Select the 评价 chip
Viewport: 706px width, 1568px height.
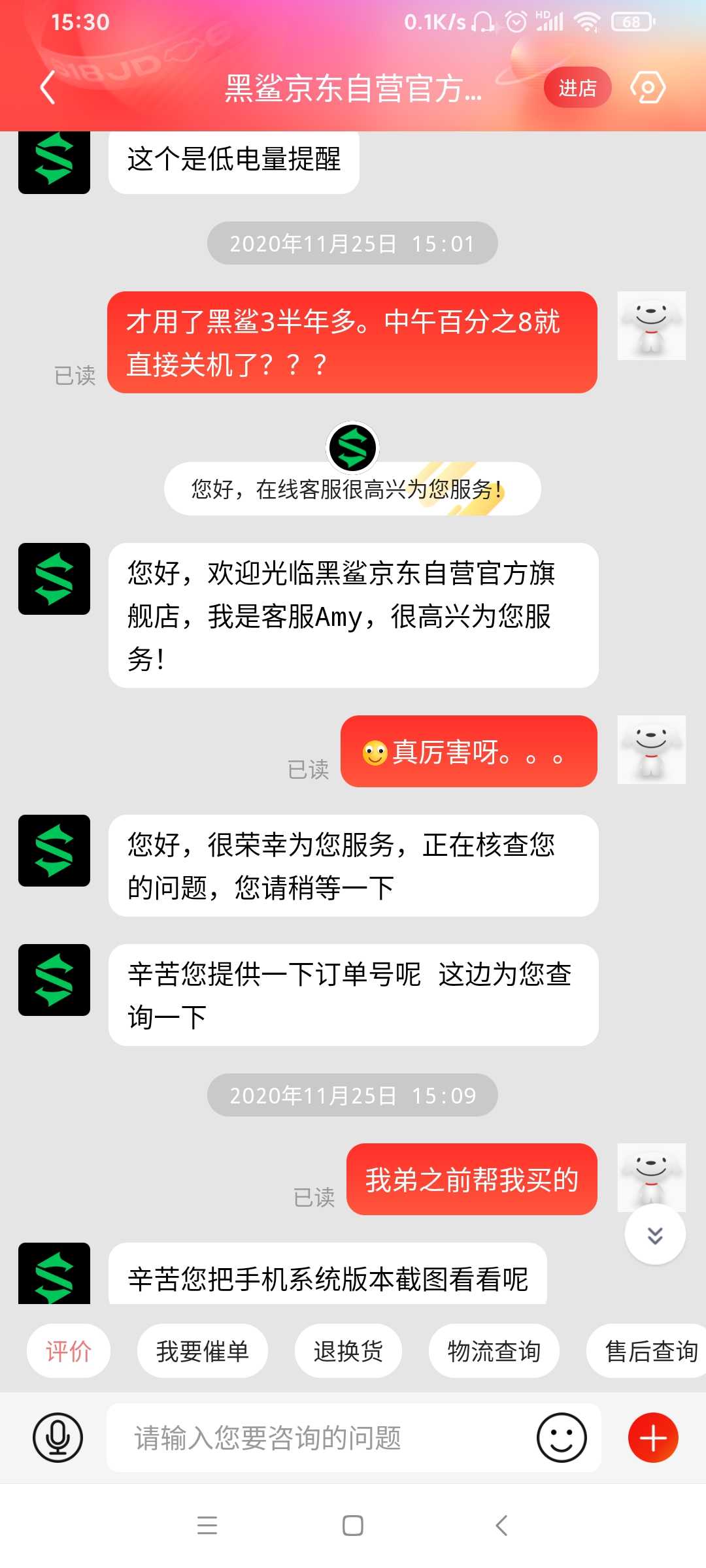pos(69,1351)
